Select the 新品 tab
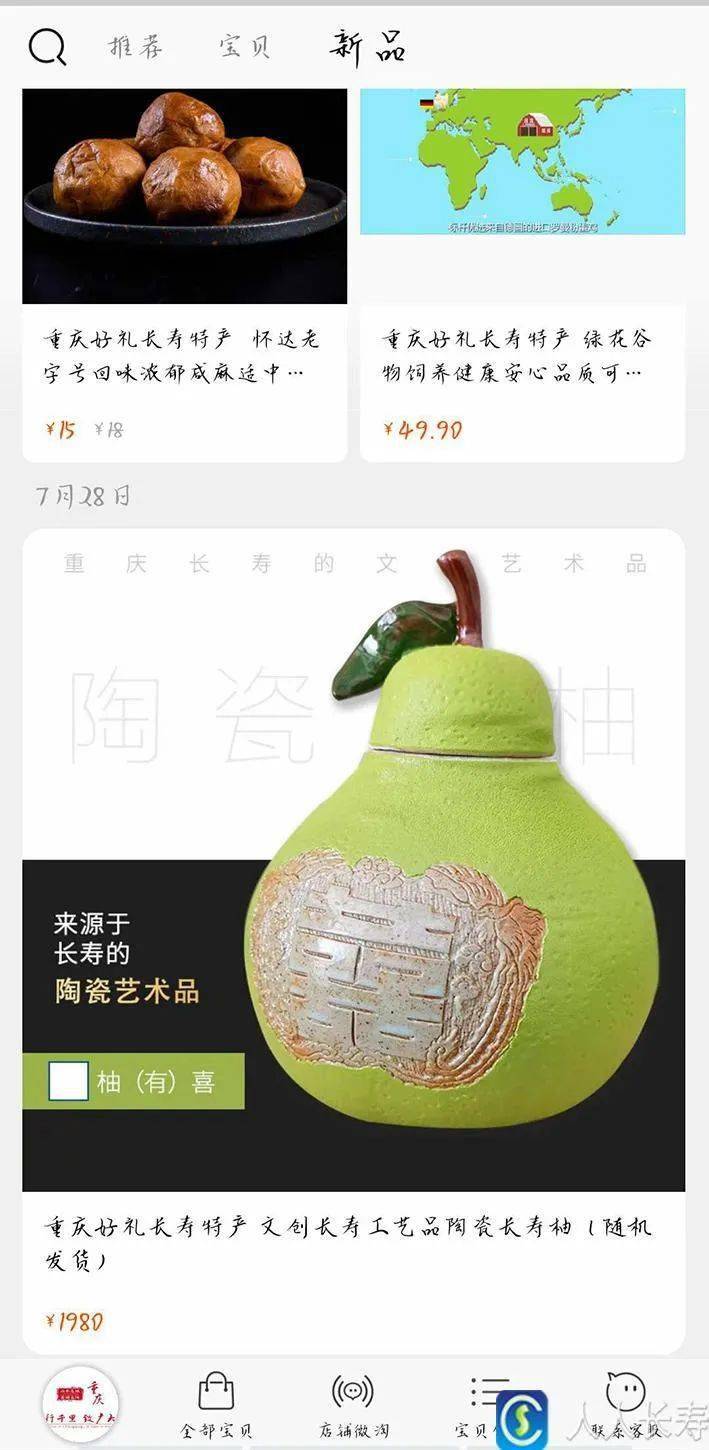 pyautogui.click(x=368, y=47)
